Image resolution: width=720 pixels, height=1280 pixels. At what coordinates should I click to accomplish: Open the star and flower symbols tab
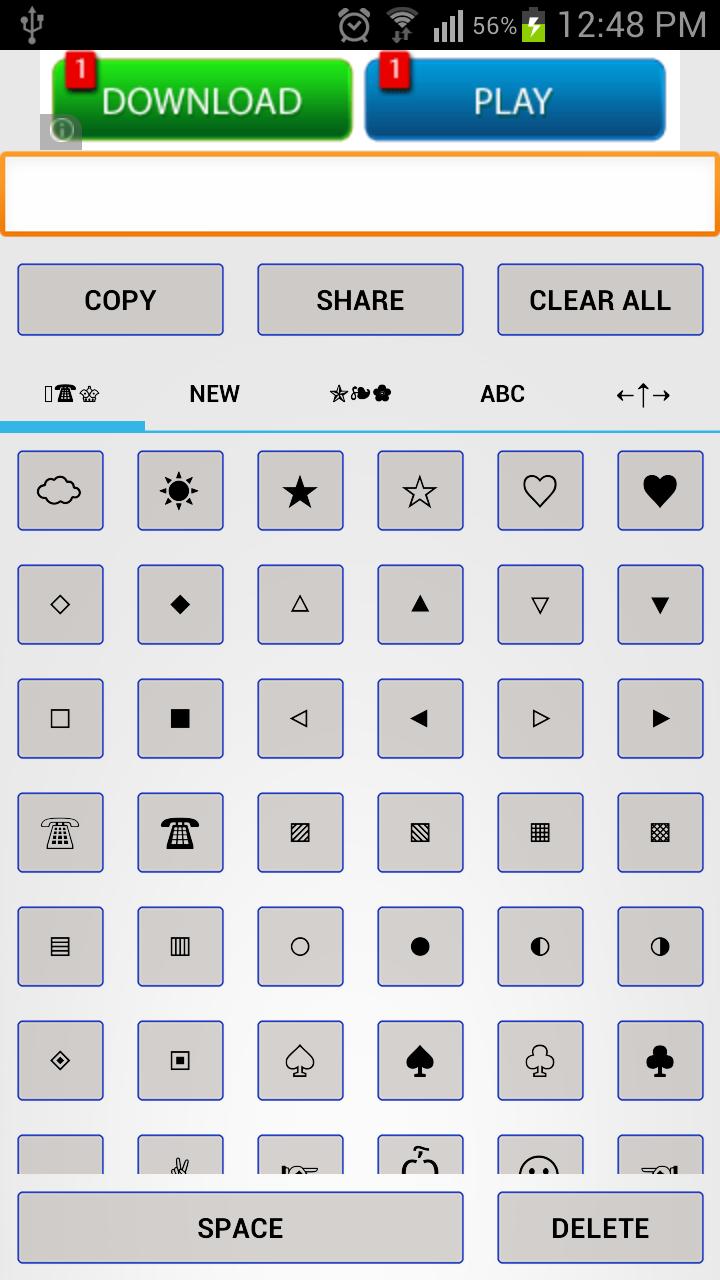(x=359, y=394)
